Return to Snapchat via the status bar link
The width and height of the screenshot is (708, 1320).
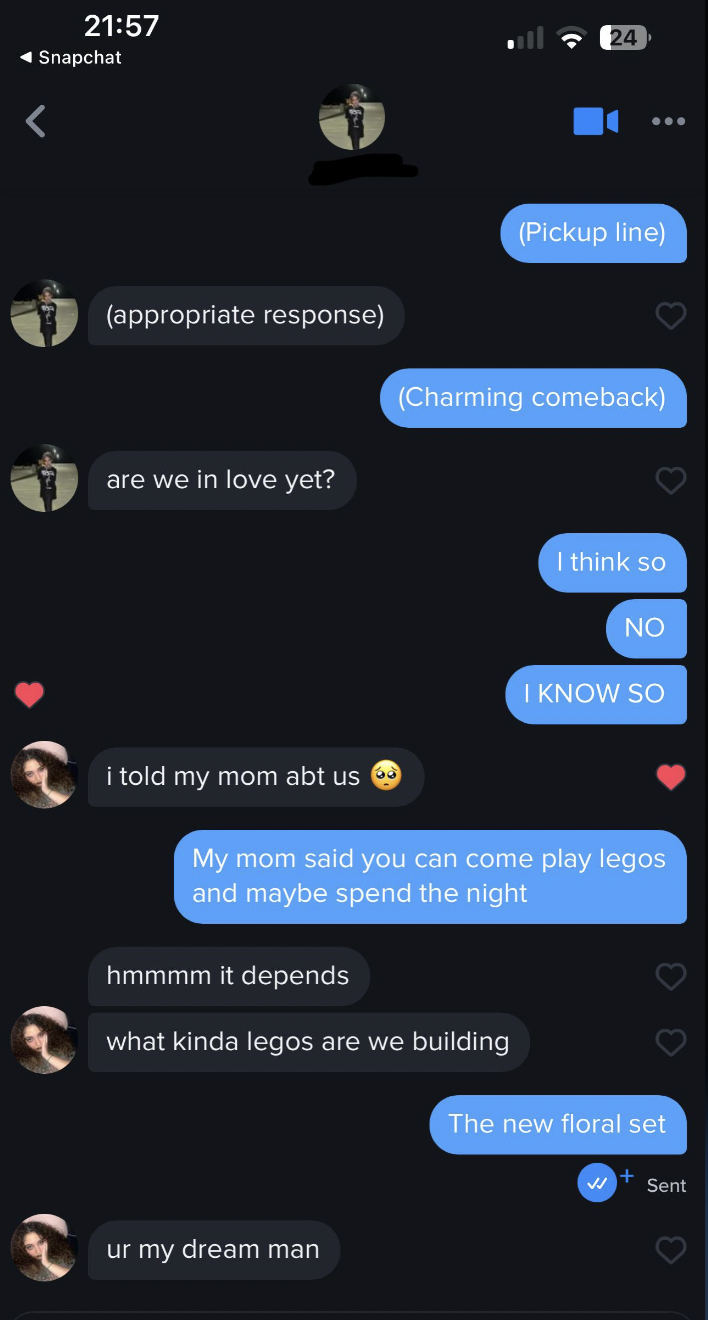tap(70, 58)
